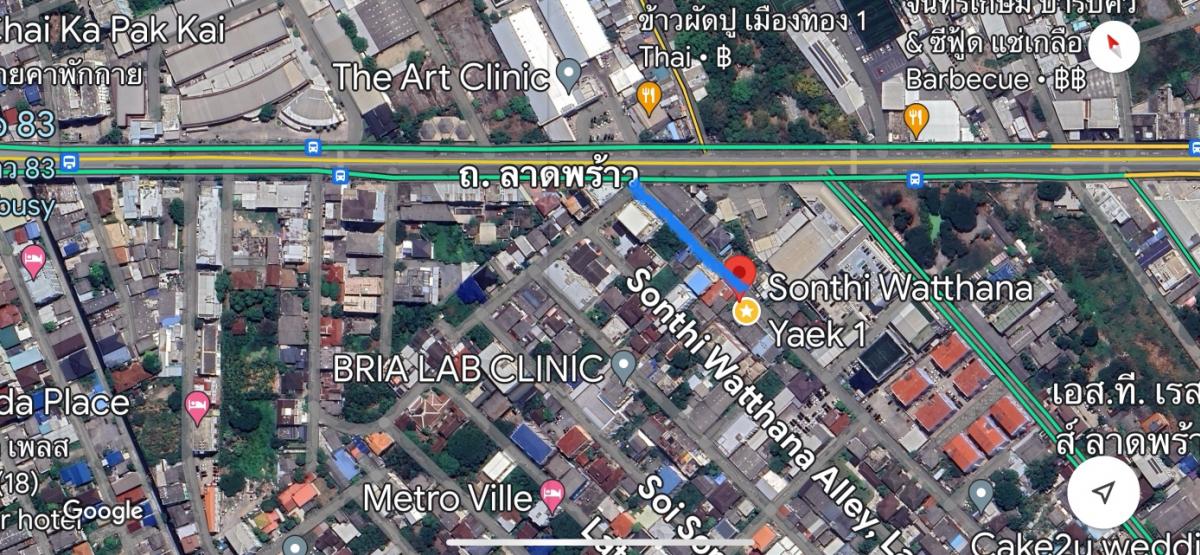Open the Metro Ville hotel marker
Image resolution: width=1200 pixels, height=555 pixels.
tap(551, 493)
